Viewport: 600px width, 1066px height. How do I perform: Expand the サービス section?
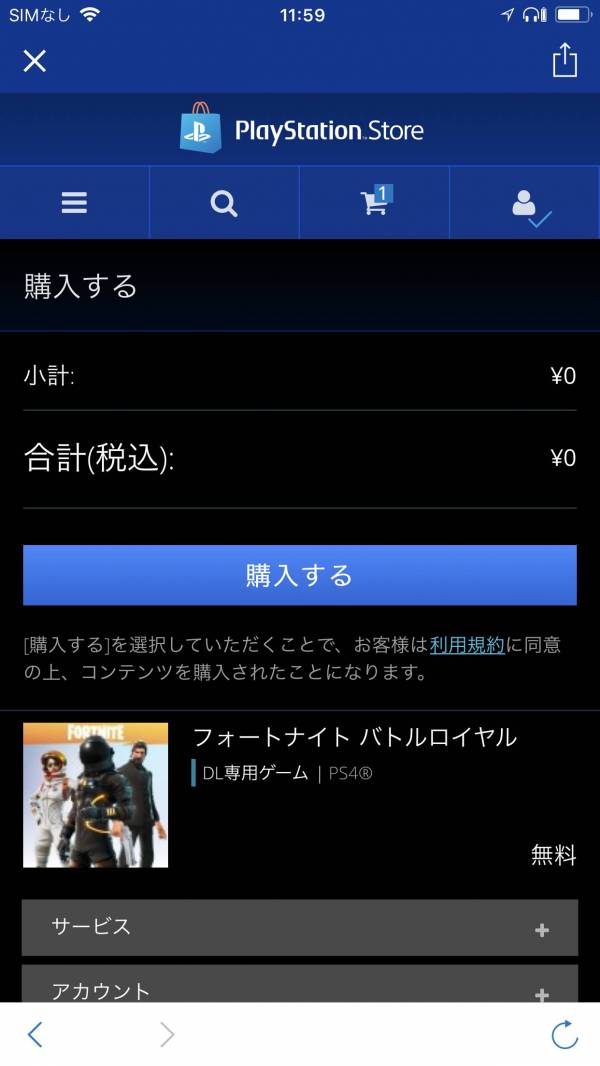coord(300,927)
